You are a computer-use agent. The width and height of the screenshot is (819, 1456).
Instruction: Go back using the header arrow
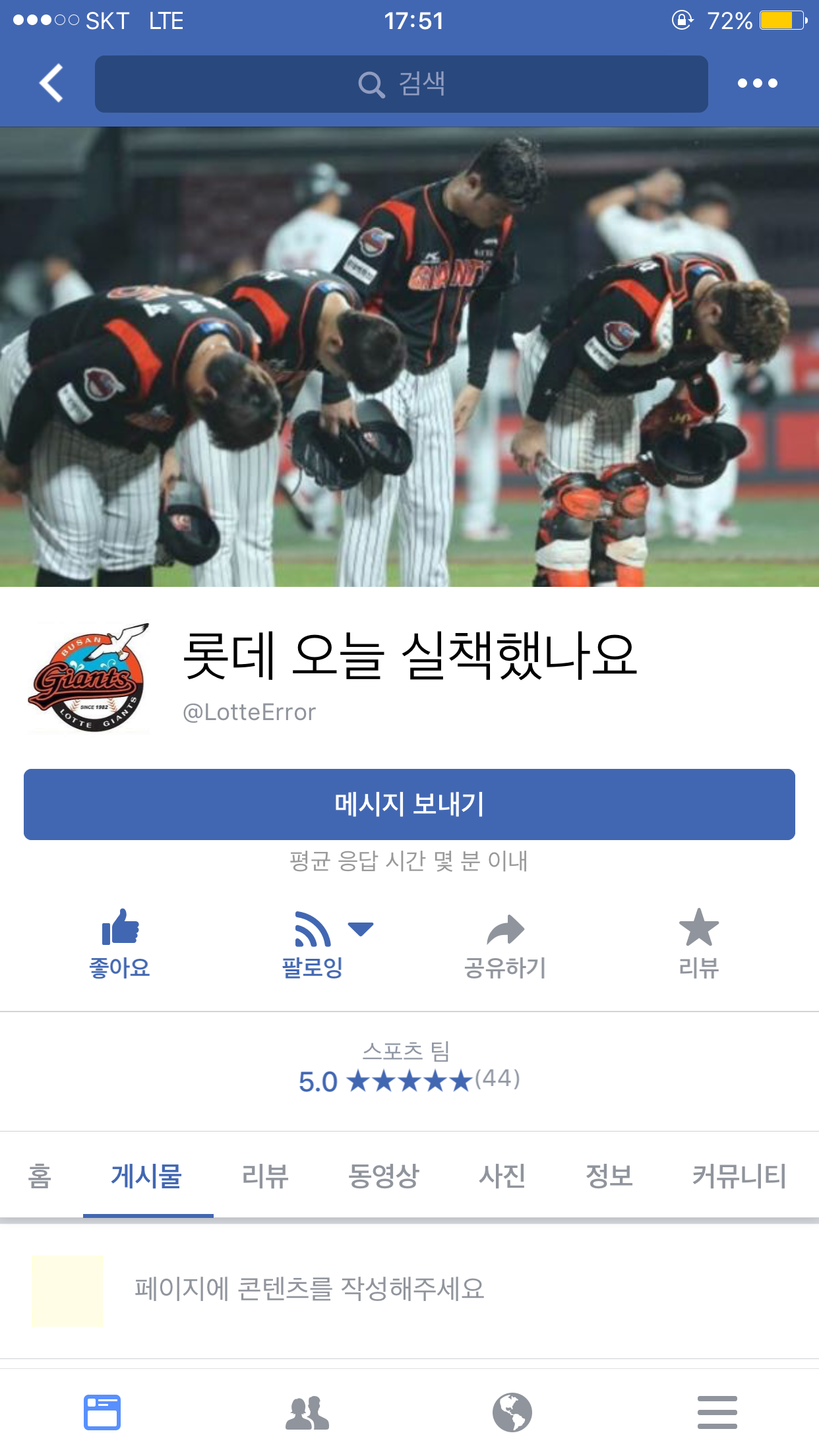point(51,83)
